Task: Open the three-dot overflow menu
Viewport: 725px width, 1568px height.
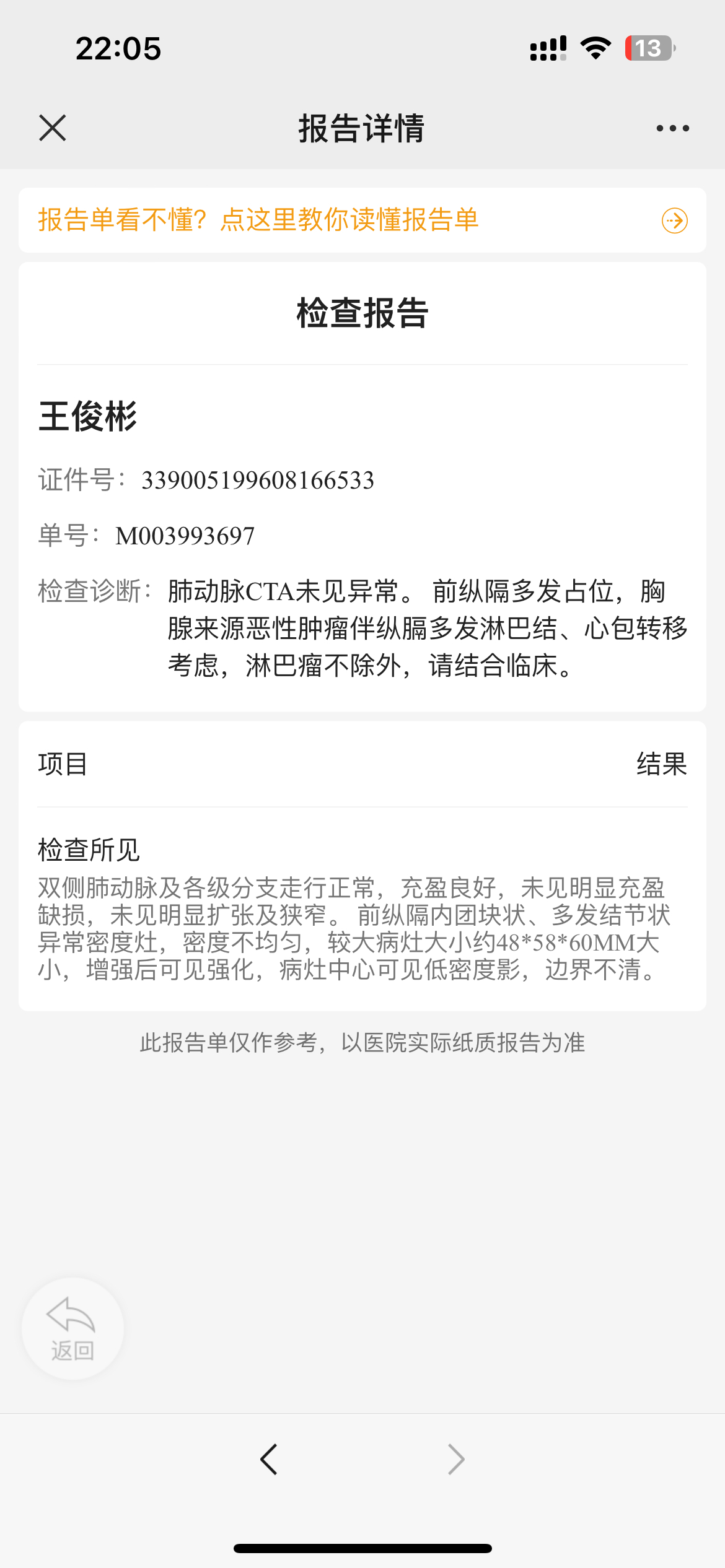Action: (x=673, y=128)
